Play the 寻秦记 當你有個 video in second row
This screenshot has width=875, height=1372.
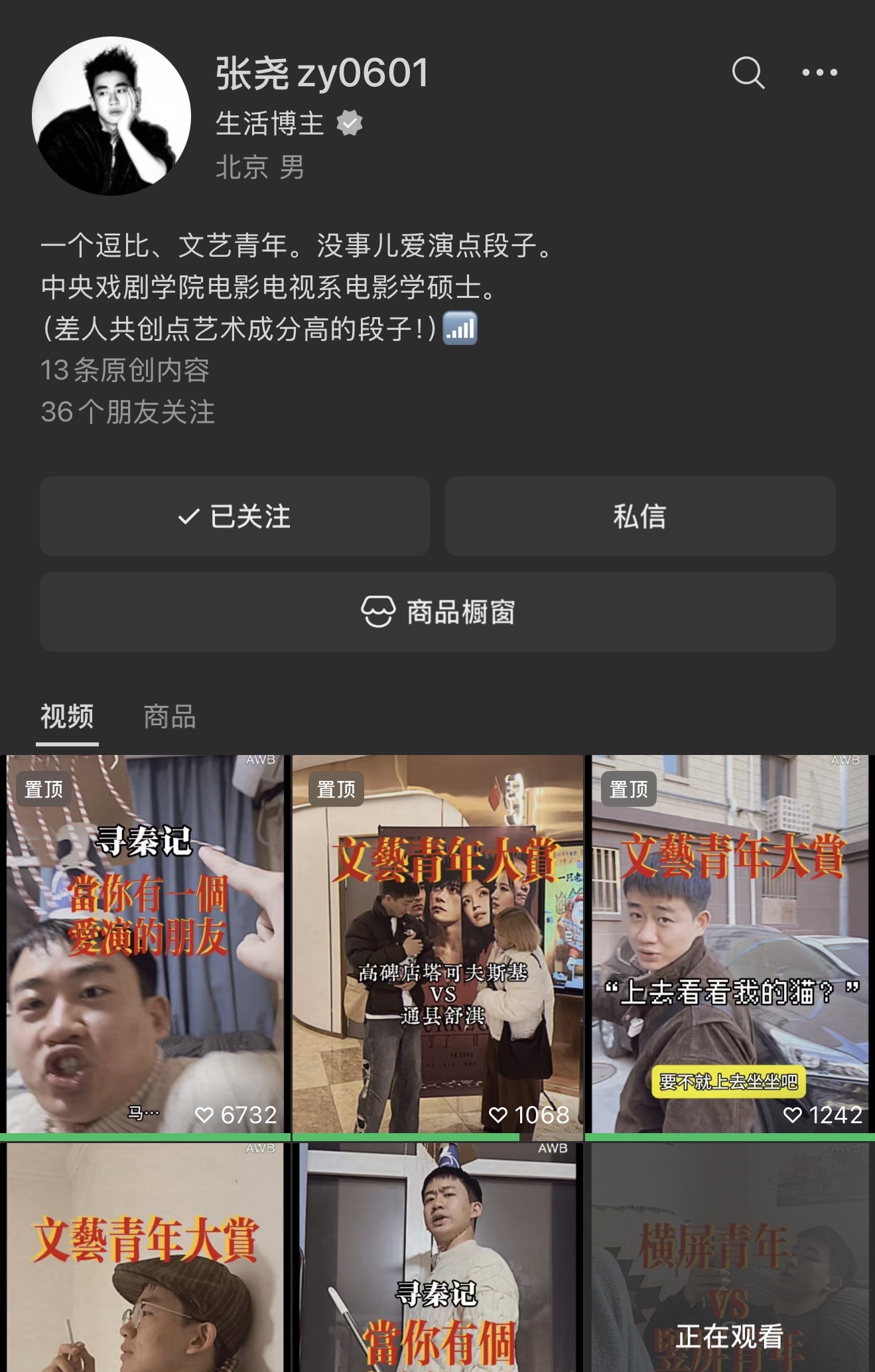tap(437, 1257)
